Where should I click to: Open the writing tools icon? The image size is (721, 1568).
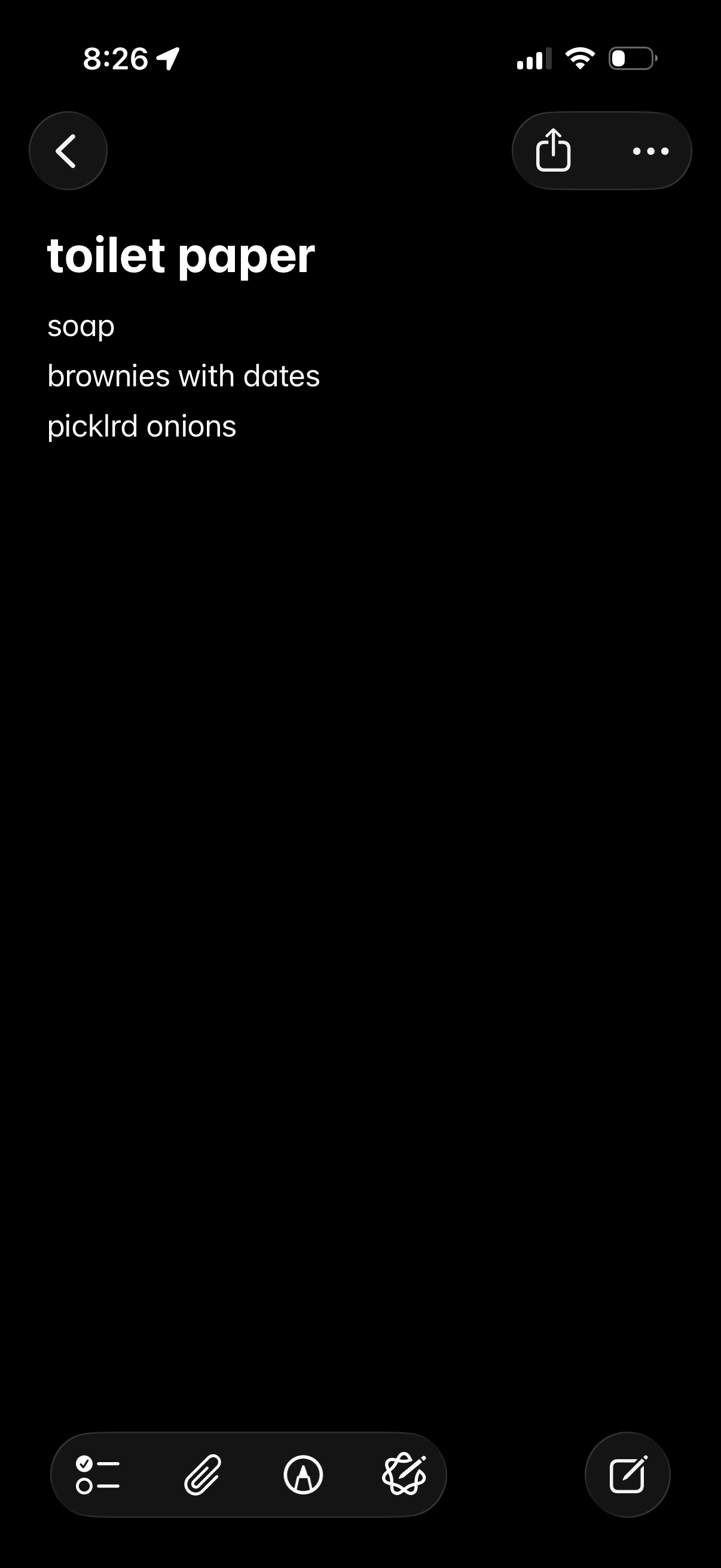coord(404,1474)
